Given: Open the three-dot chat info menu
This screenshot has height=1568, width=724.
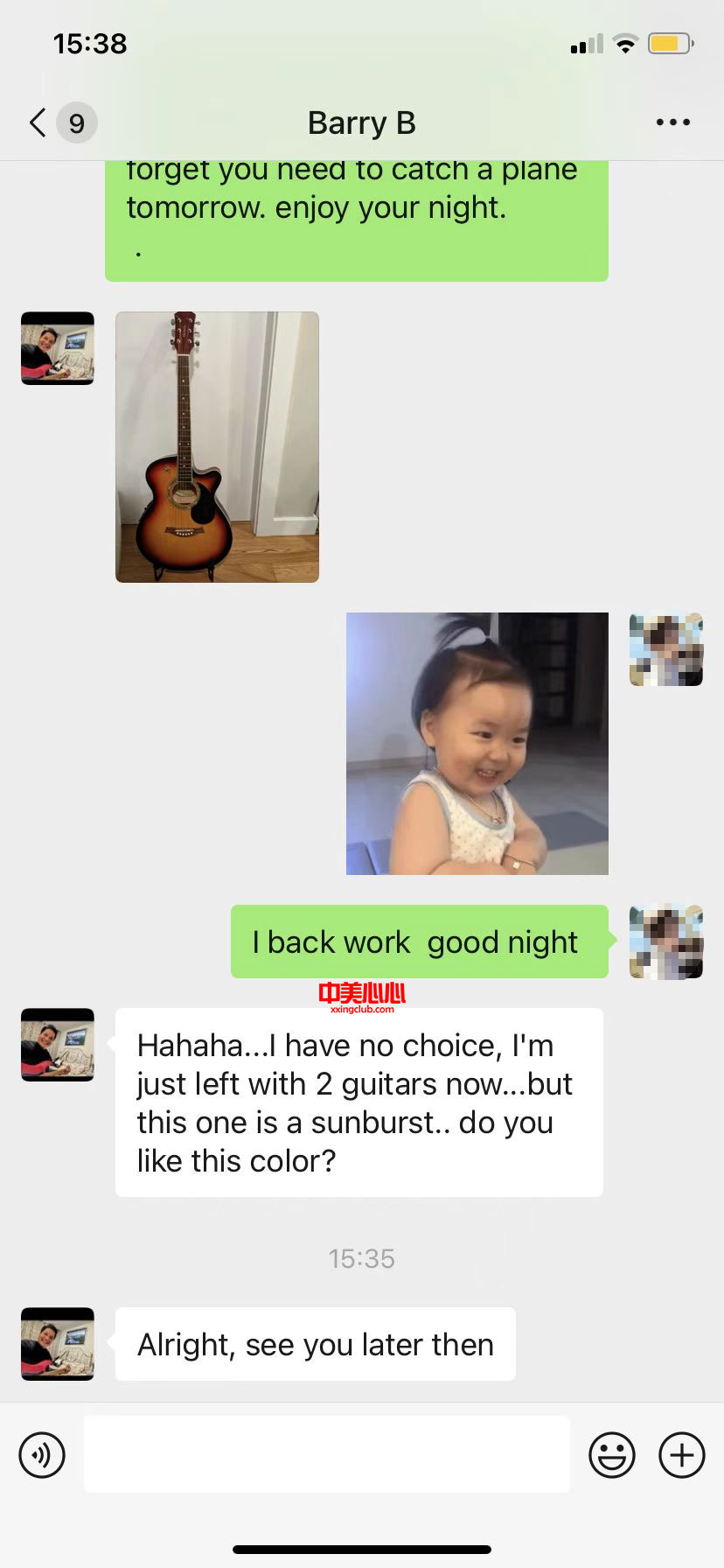Looking at the screenshot, I should (672, 122).
